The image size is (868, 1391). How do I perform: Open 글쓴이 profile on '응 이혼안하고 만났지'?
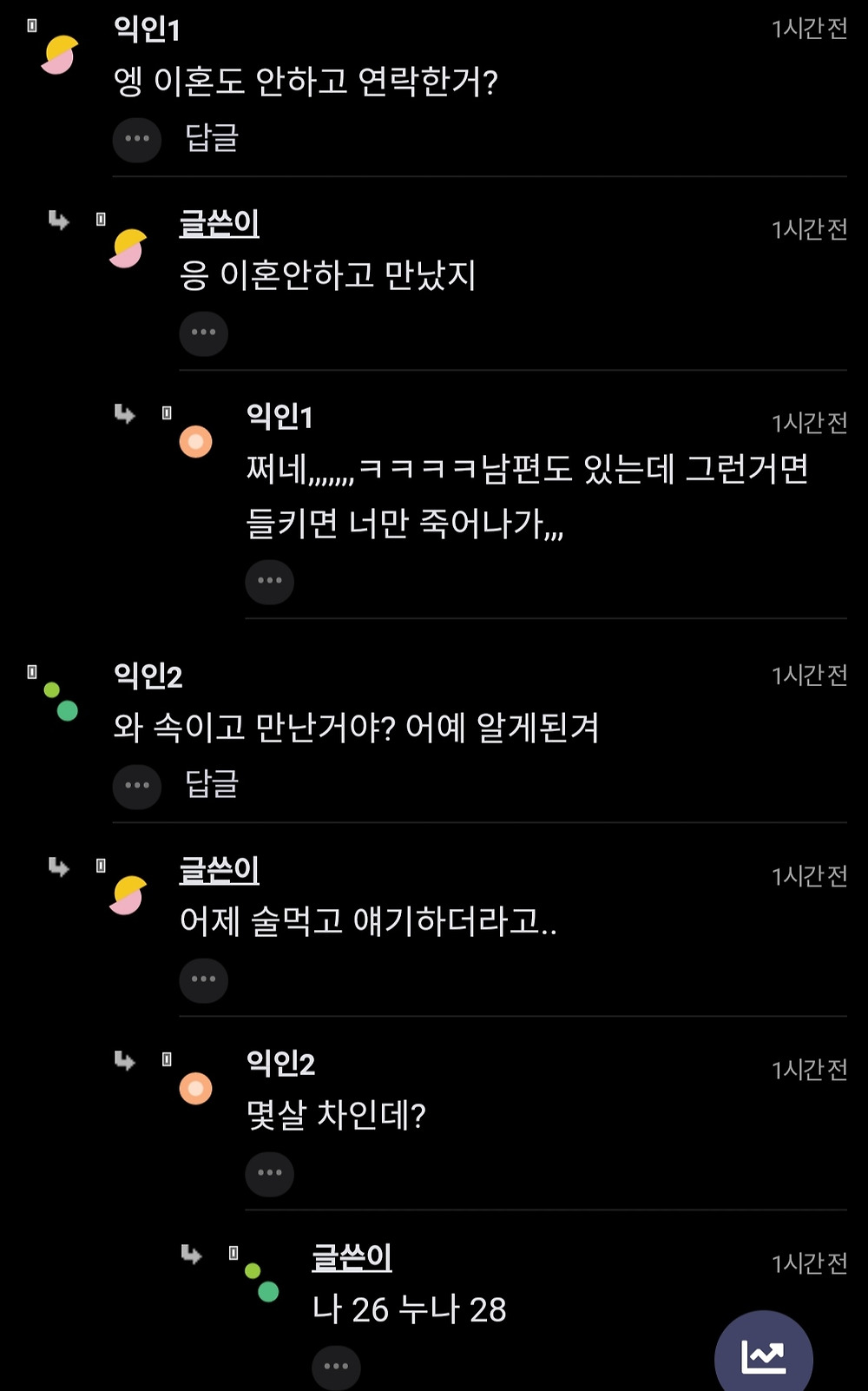219,224
